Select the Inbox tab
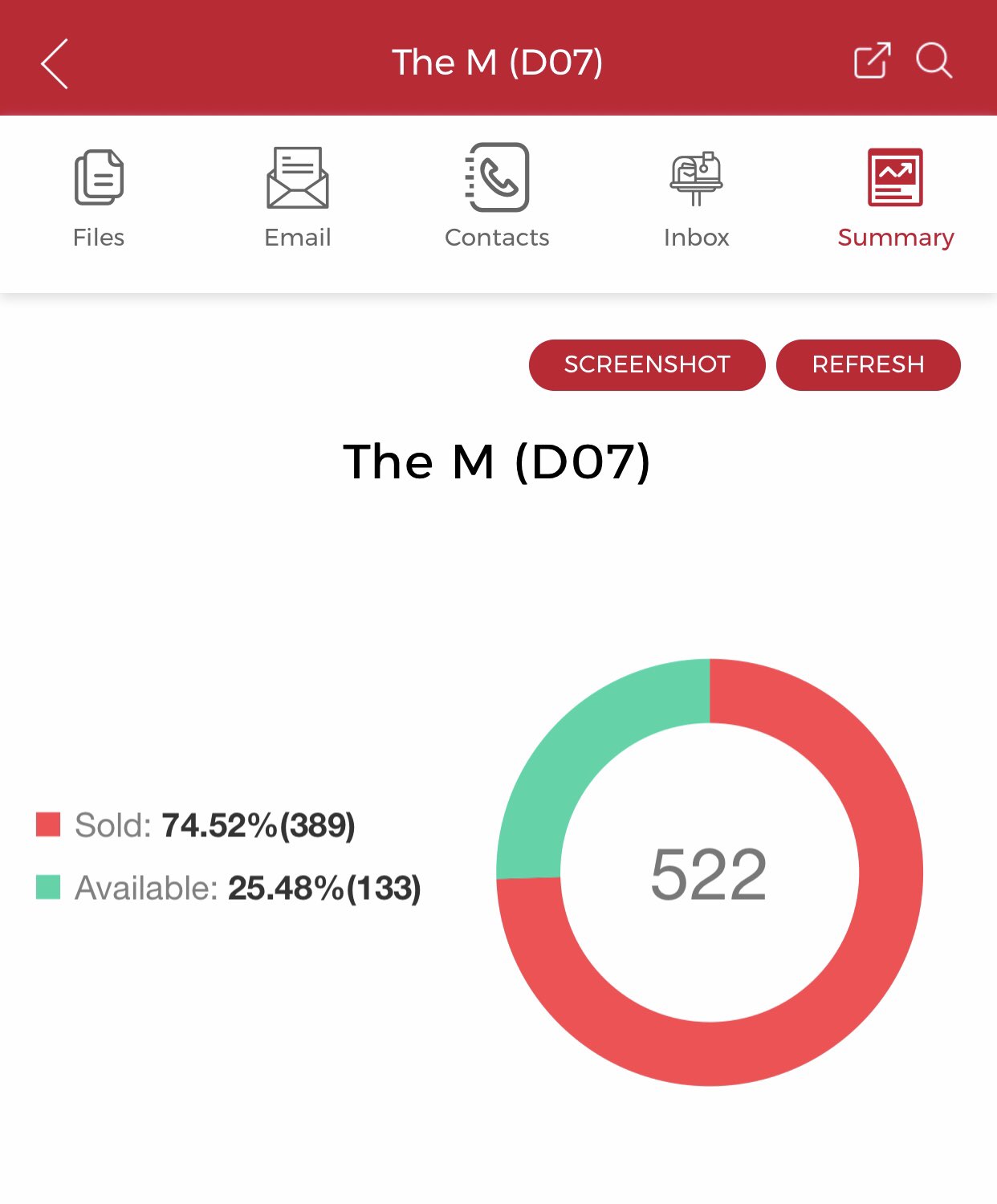The height and width of the screenshot is (1204, 997). (696, 197)
